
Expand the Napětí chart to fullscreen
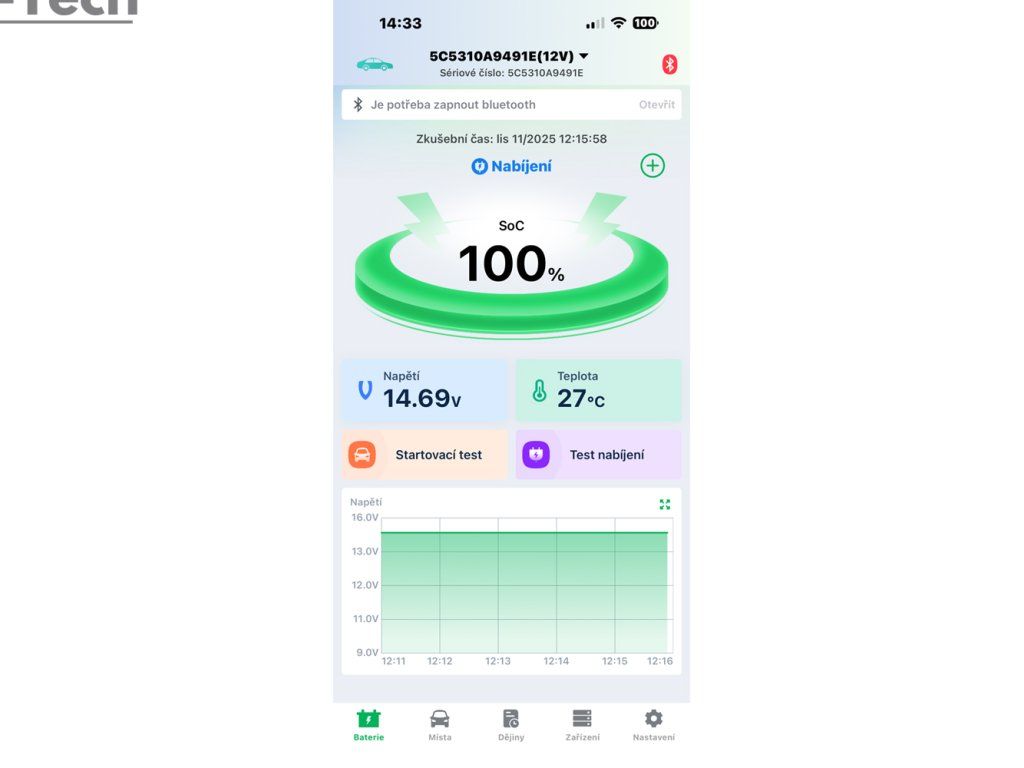pyautogui.click(x=665, y=504)
